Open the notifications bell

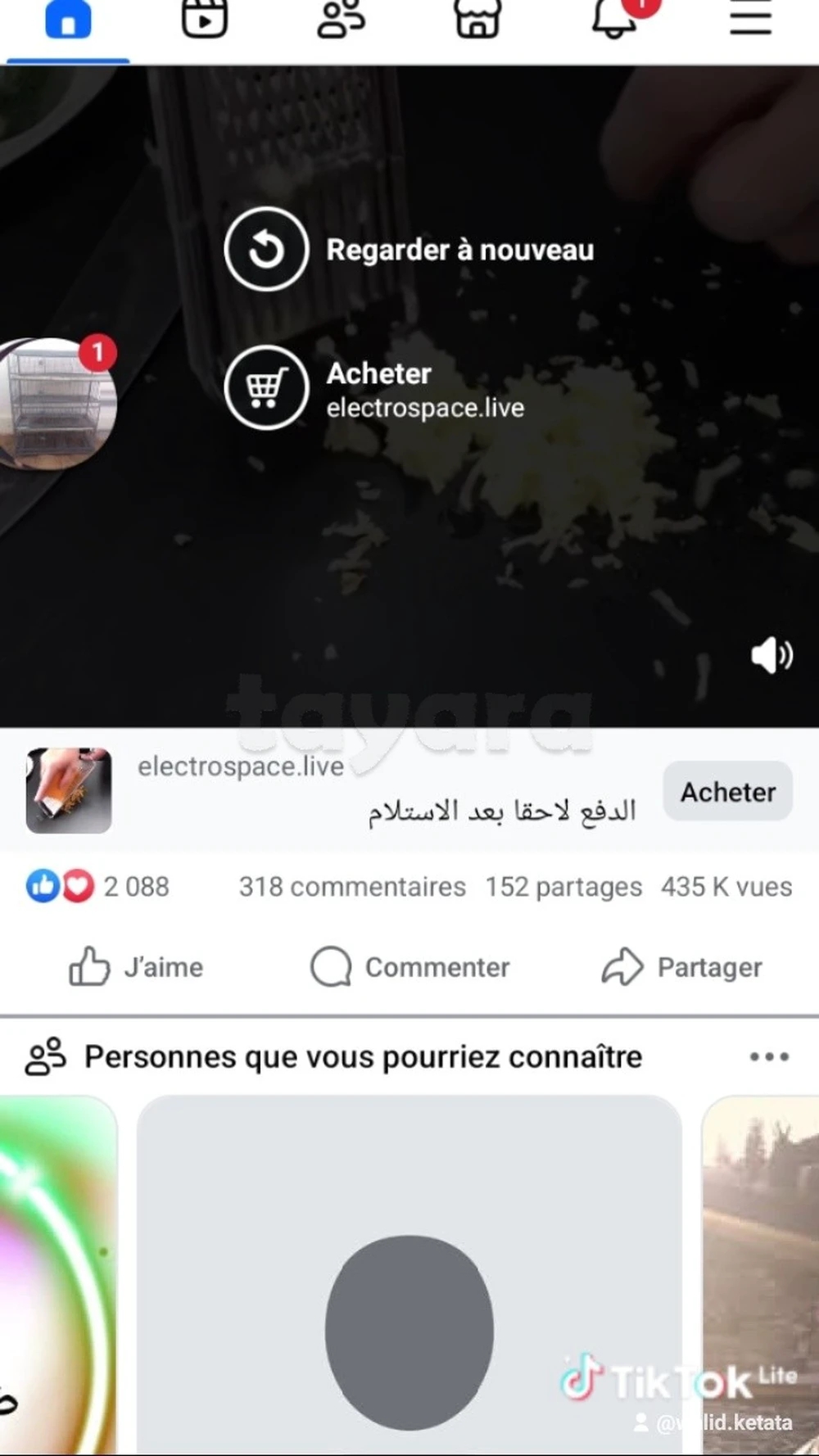click(x=615, y=20)
